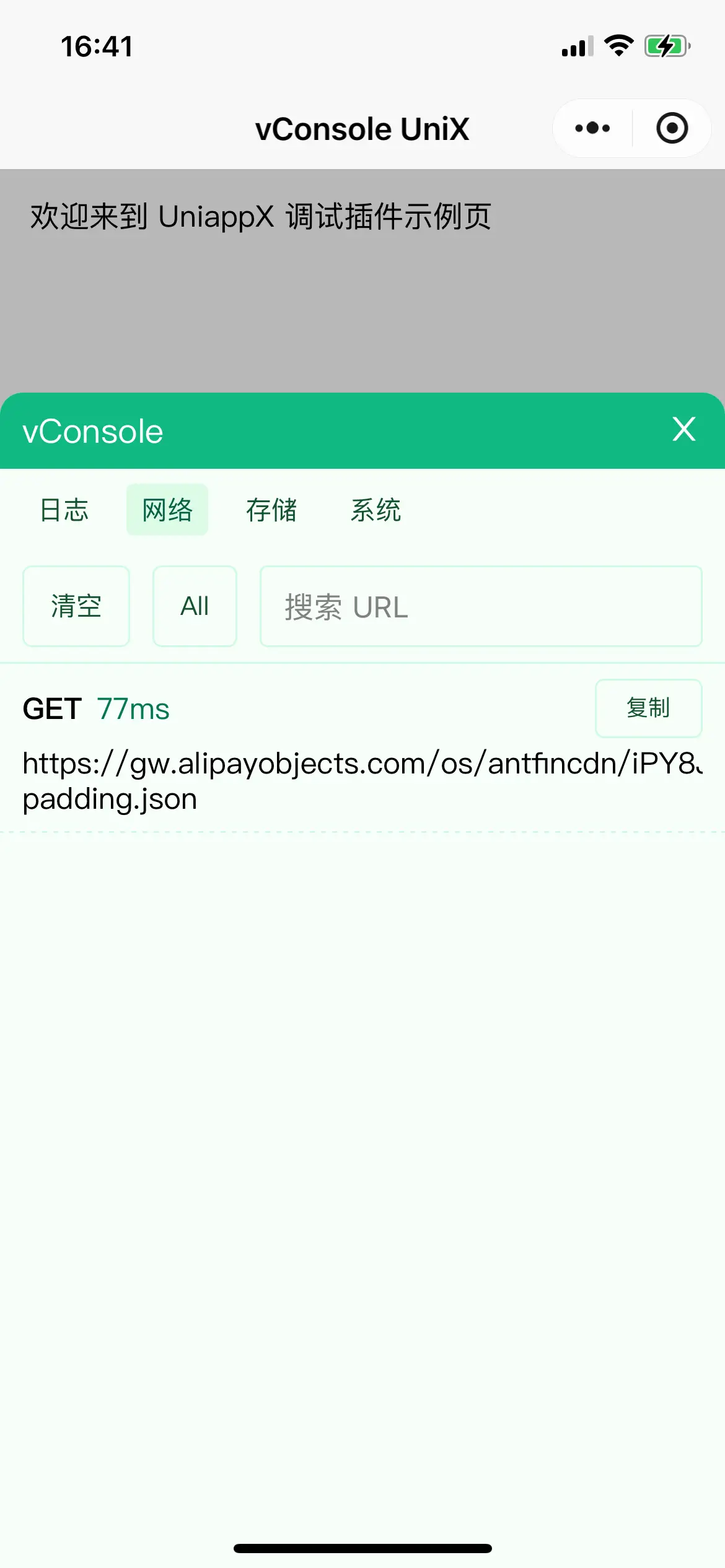
Task: Close the mini program with the circle icon
Action: click(672, 128)
